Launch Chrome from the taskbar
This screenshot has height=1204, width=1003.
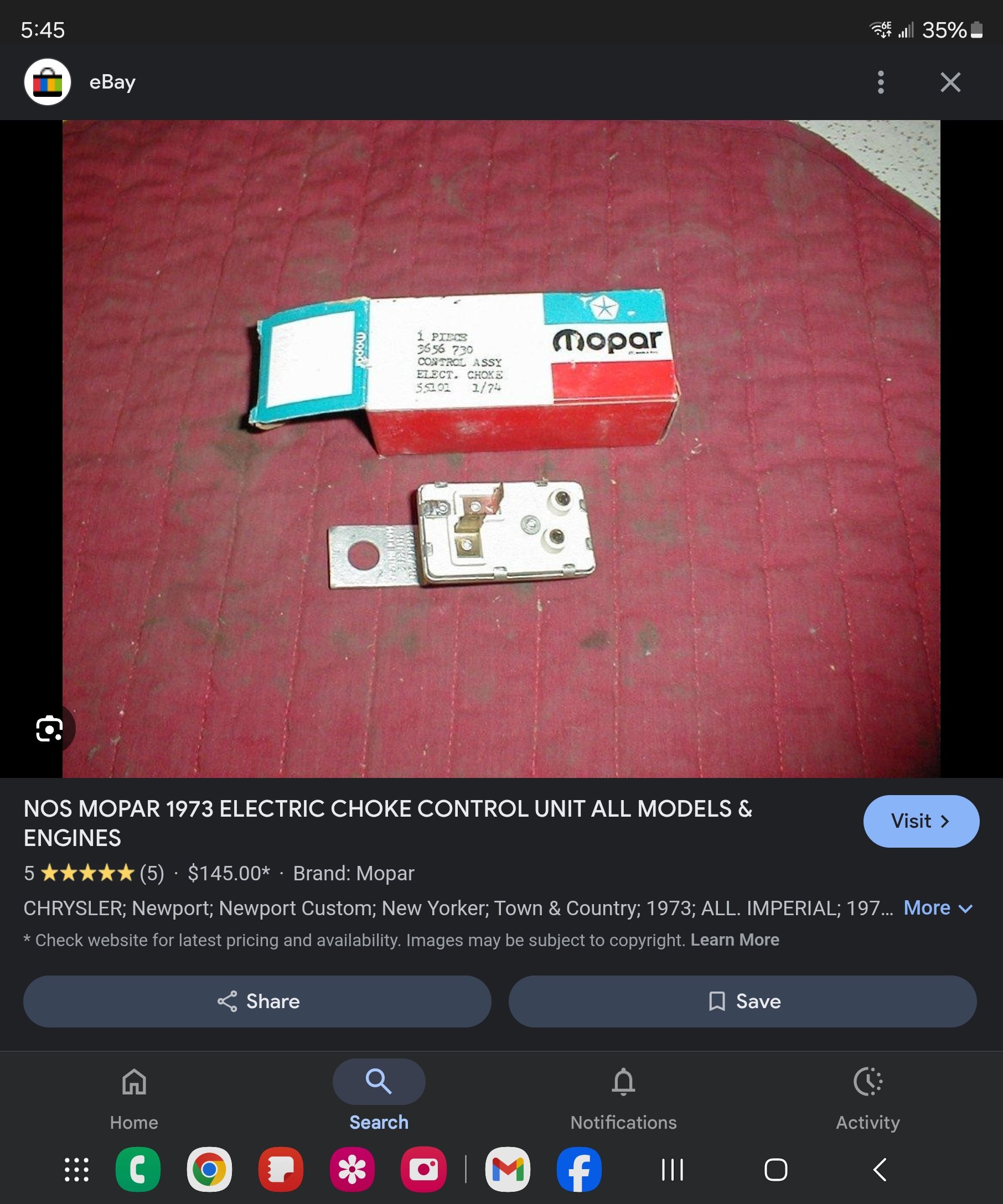[x=209, y=1170]
